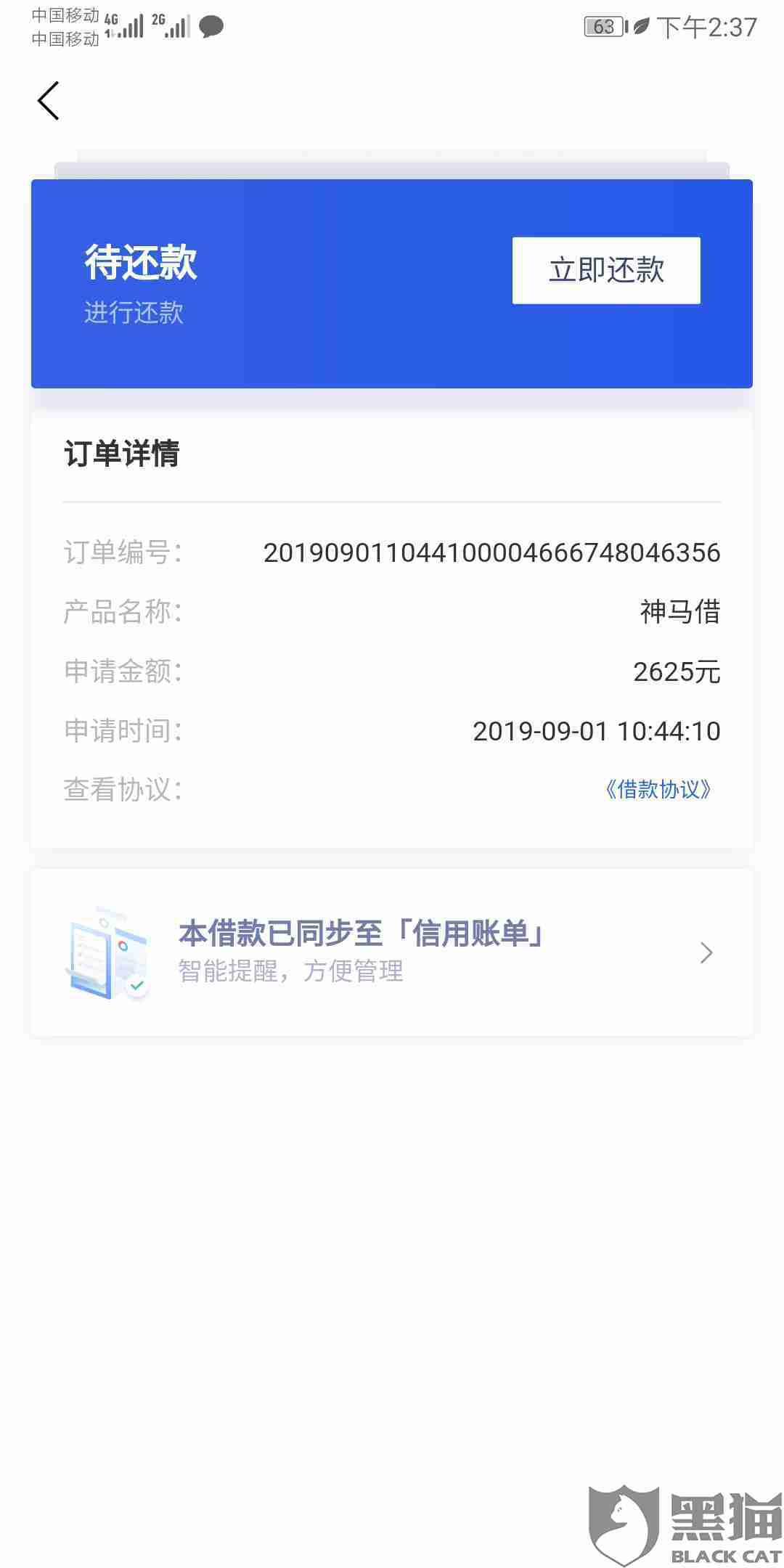
Task: Open the 信用账单 sync card
Action: click(392, 952)
